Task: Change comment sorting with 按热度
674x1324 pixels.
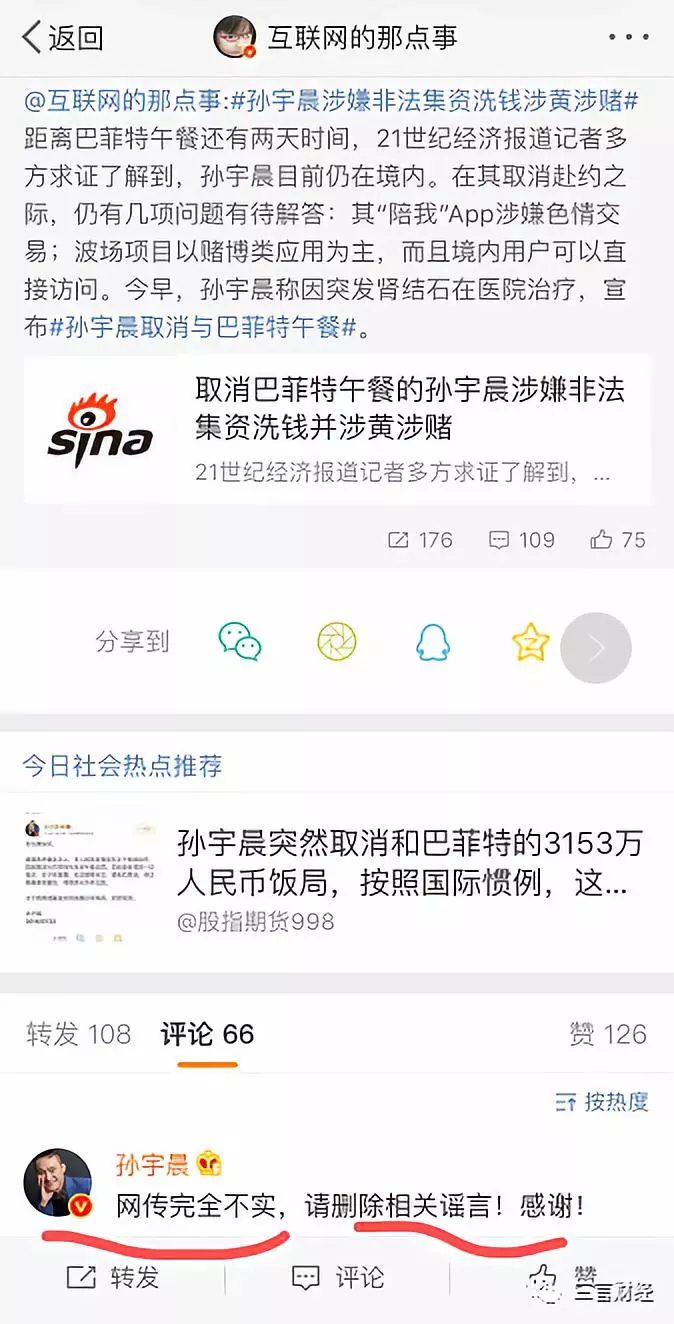Action: [x=602, y=1102]
